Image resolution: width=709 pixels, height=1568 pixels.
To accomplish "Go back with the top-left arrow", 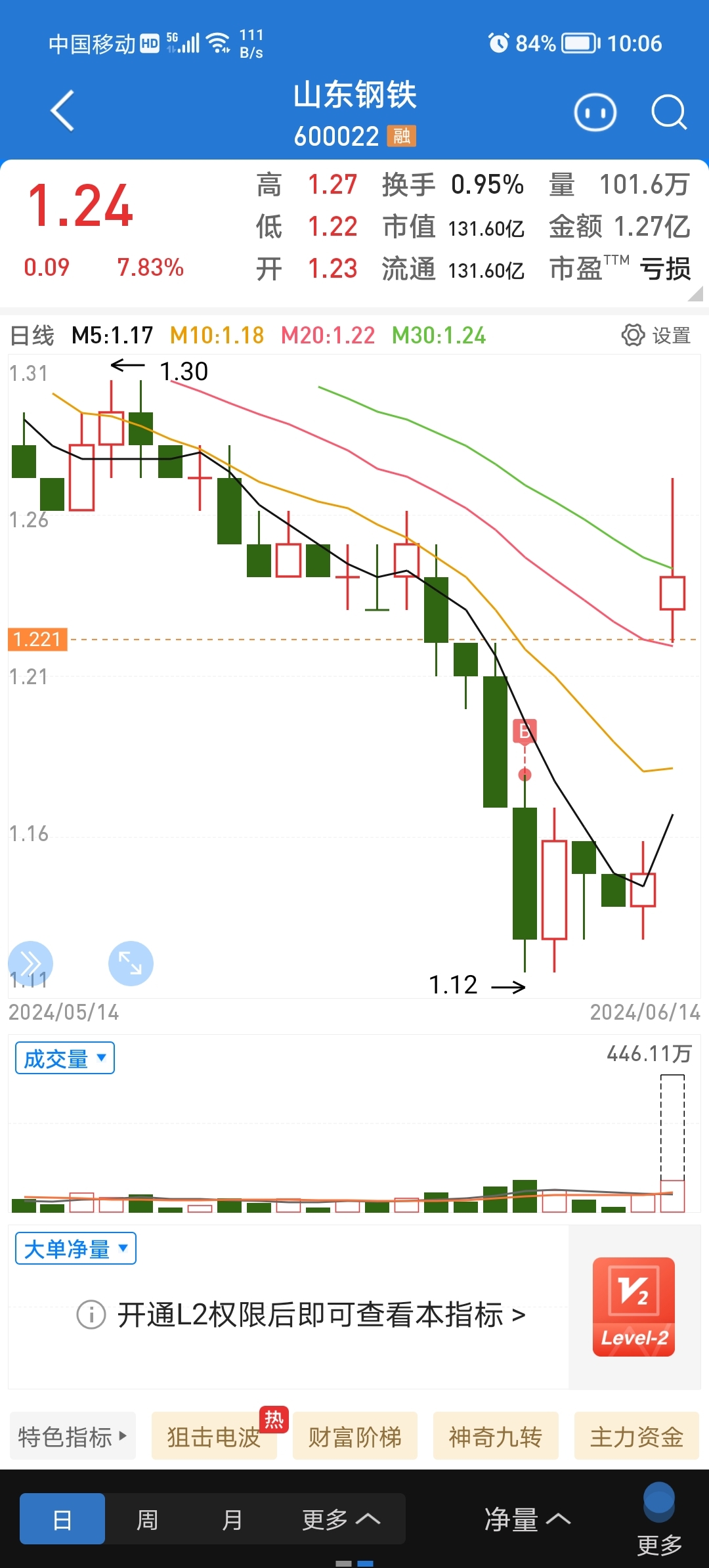I will (62, 111).
